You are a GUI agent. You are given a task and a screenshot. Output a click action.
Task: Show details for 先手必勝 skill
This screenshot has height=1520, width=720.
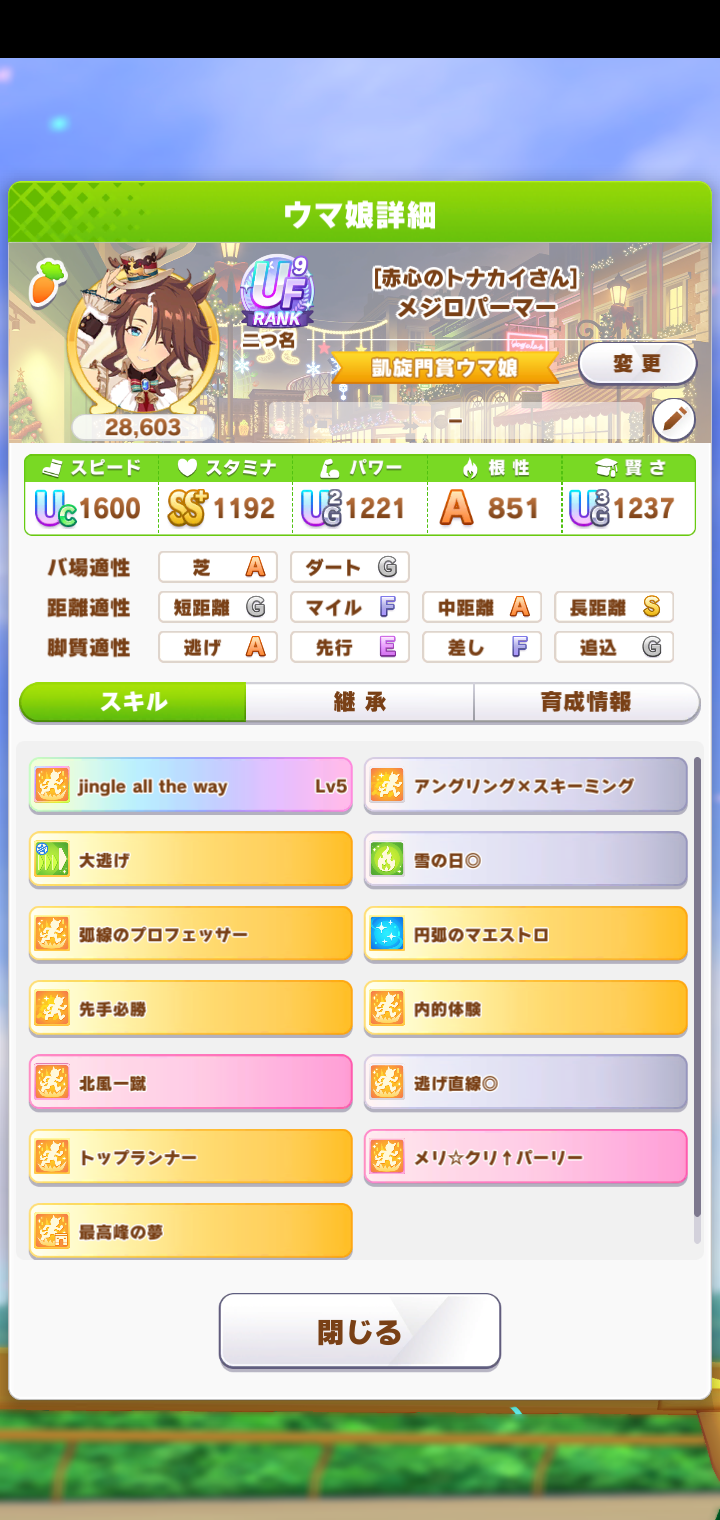click(x=191, y=1009)
